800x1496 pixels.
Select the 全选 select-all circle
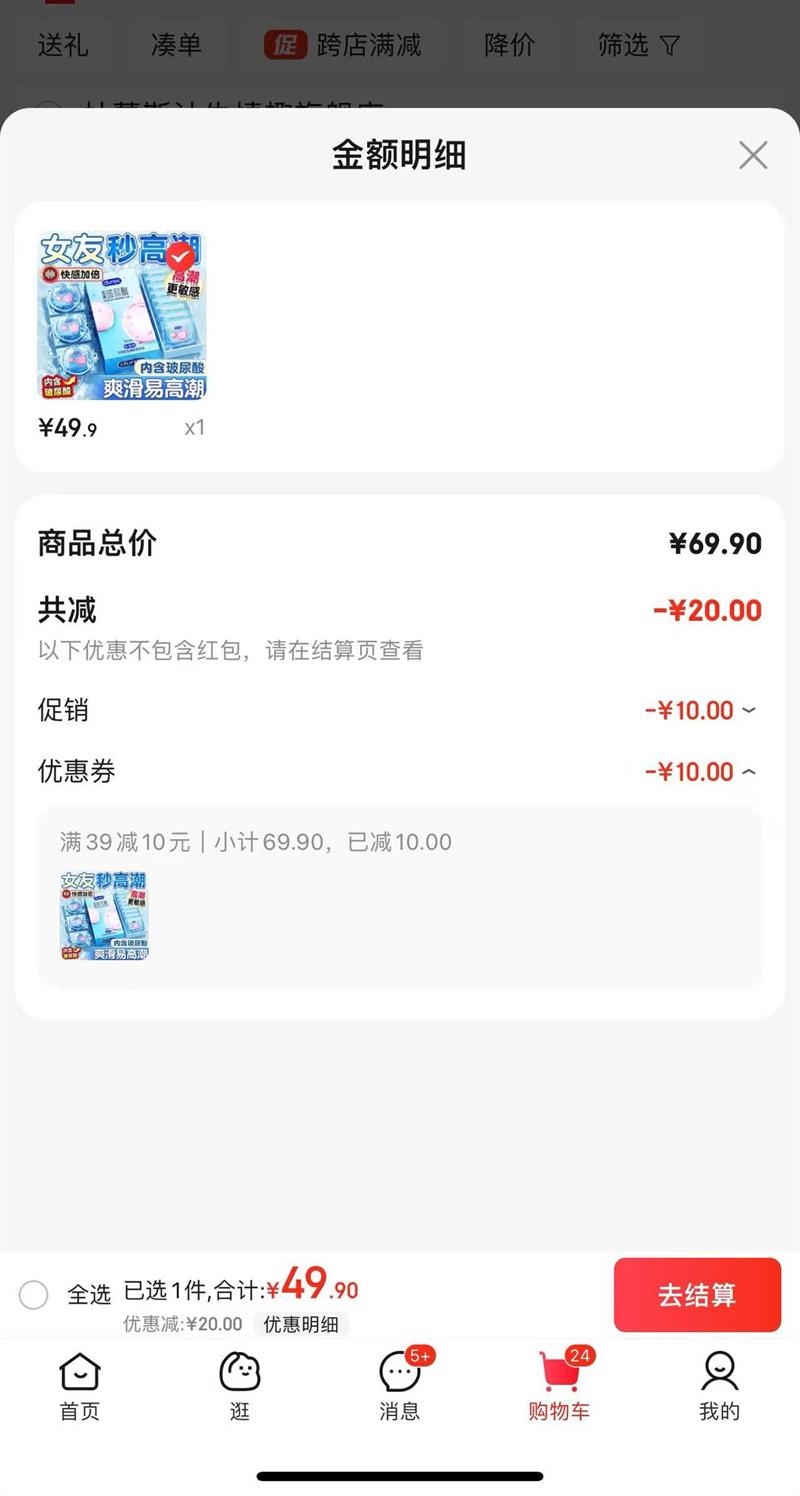[x=33, y=1295]
